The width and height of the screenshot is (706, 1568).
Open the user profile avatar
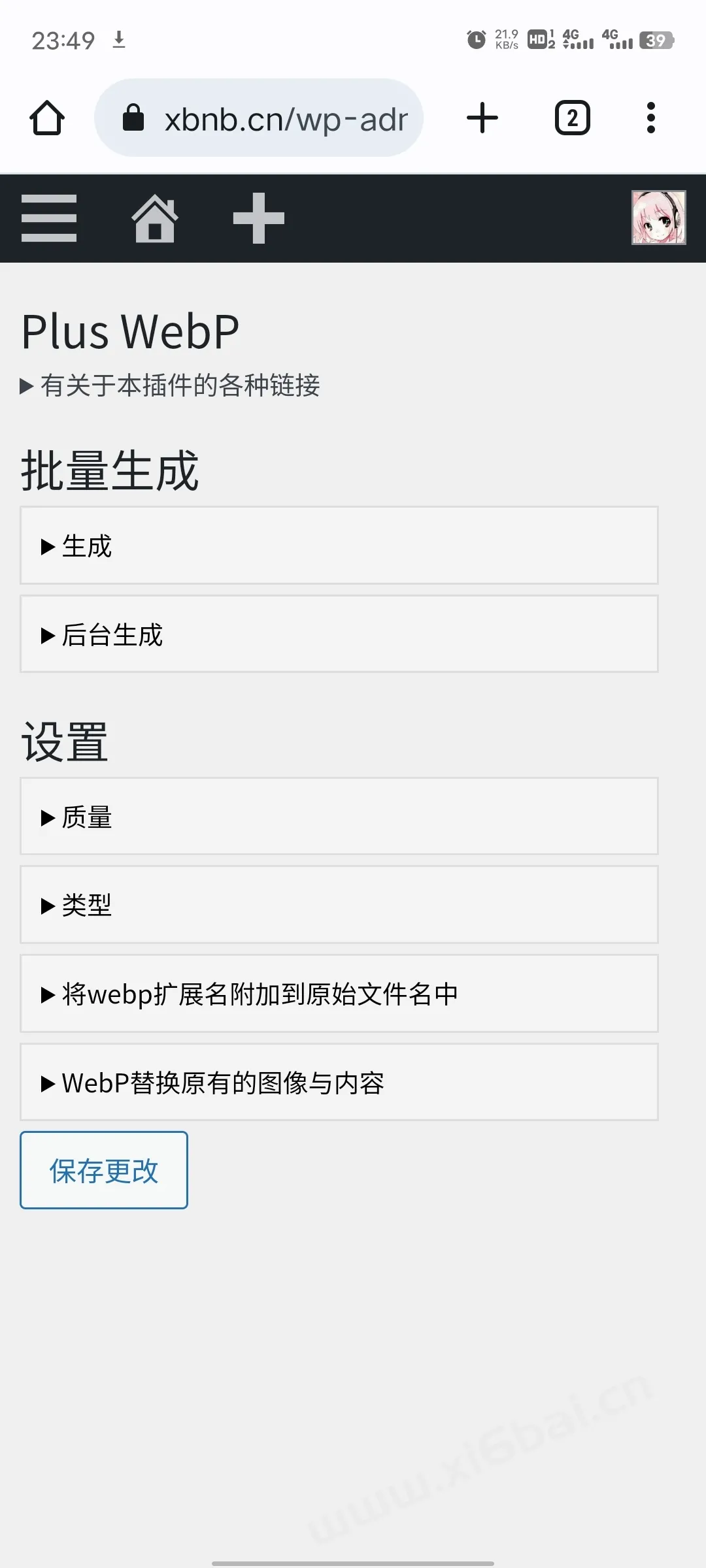(x=658, y=218)
